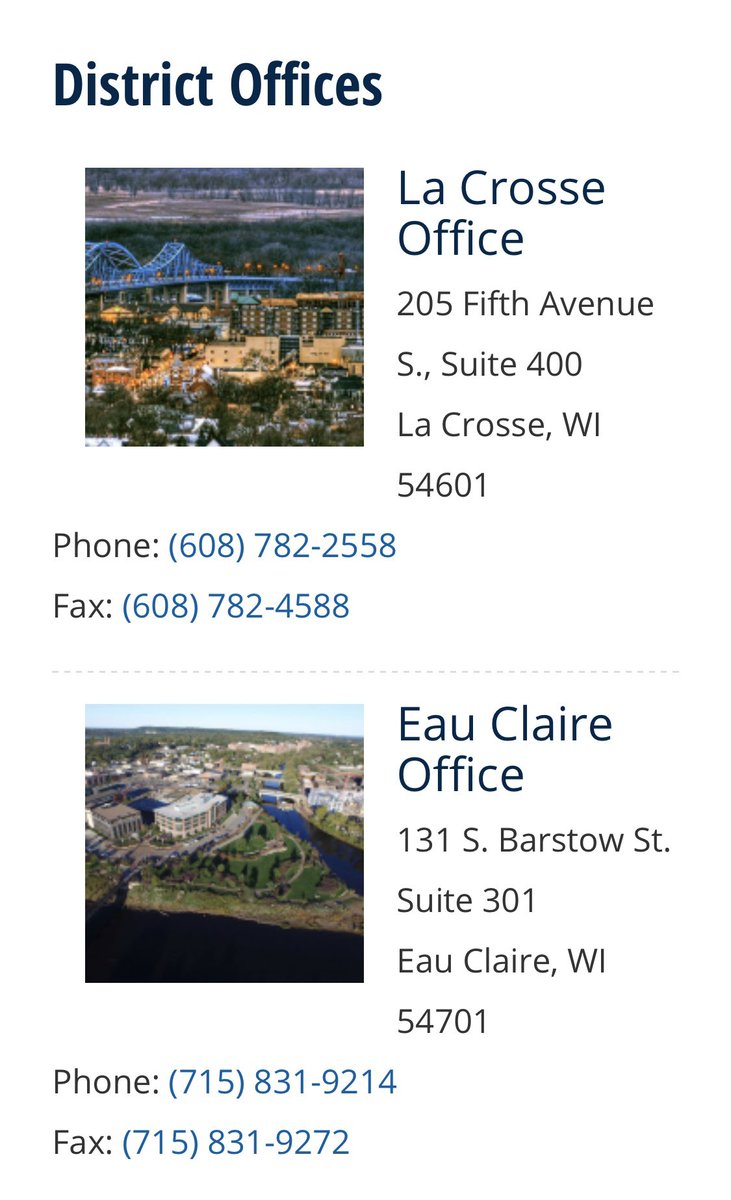731x1200 pixels.
Task: Tap La Crosse fax number (608) 782-4588
Action: click(x=236, y=606)
